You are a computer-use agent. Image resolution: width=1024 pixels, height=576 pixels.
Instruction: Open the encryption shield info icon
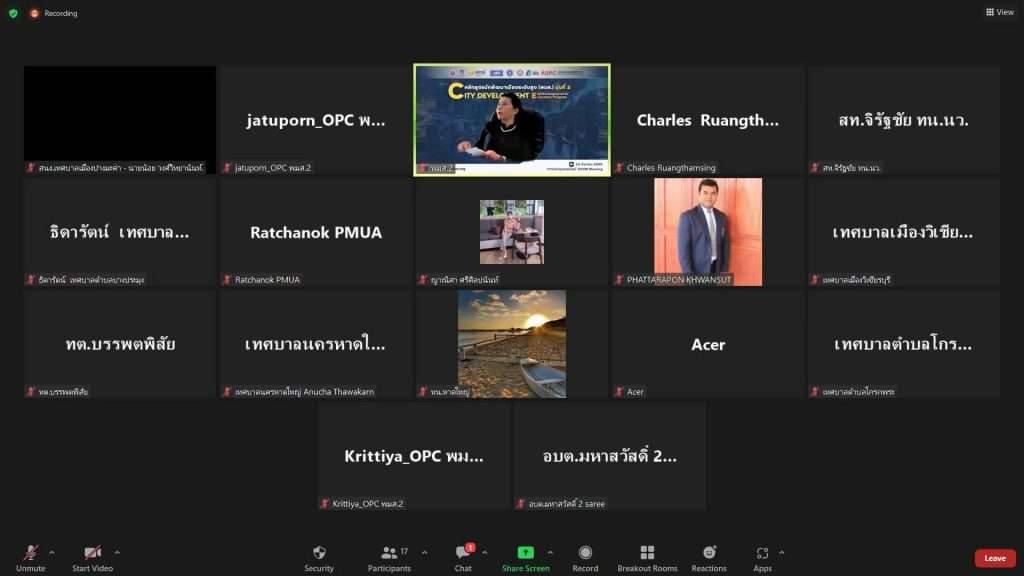13,13
